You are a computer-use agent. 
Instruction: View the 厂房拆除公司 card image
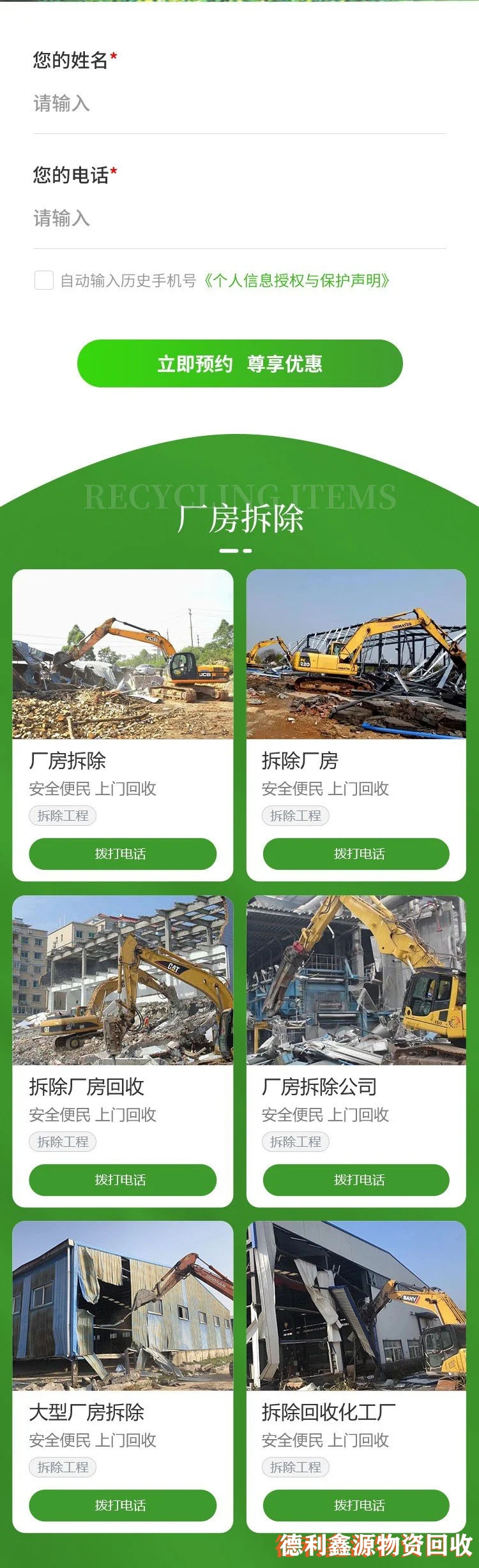356,980
